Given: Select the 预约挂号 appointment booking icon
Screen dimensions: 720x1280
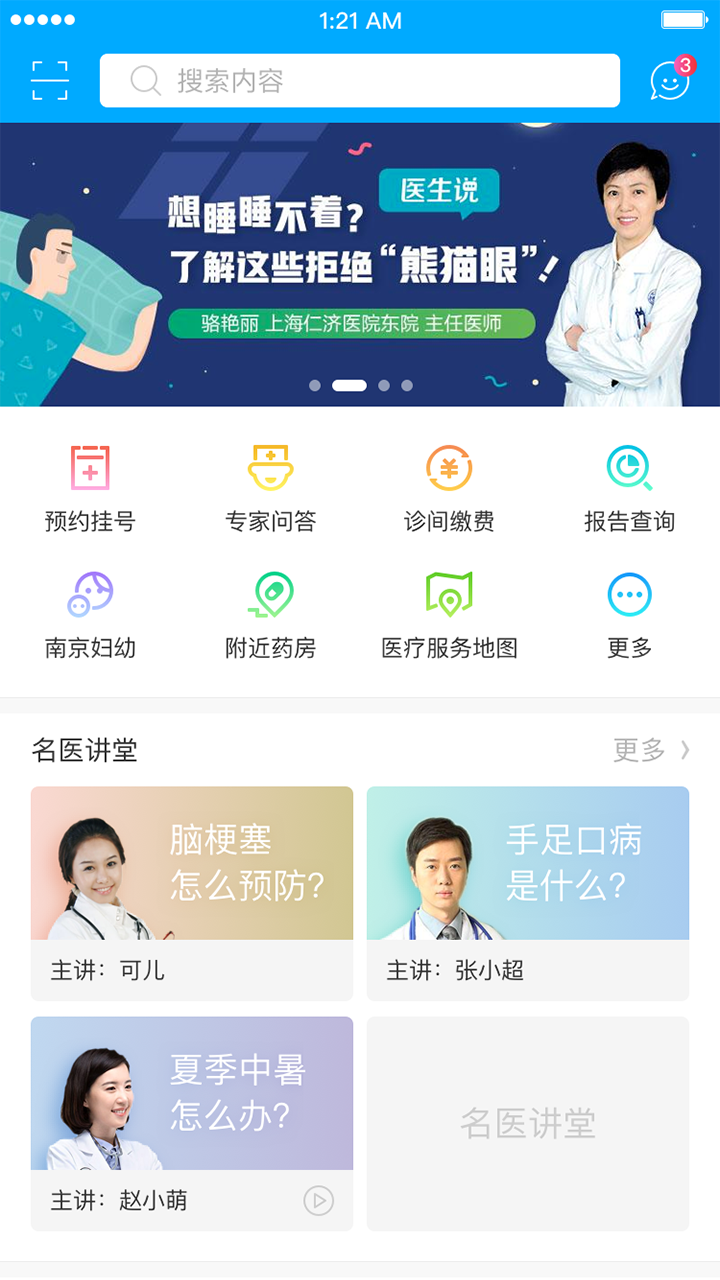Looking at the screenshot, I should (90, 487).
